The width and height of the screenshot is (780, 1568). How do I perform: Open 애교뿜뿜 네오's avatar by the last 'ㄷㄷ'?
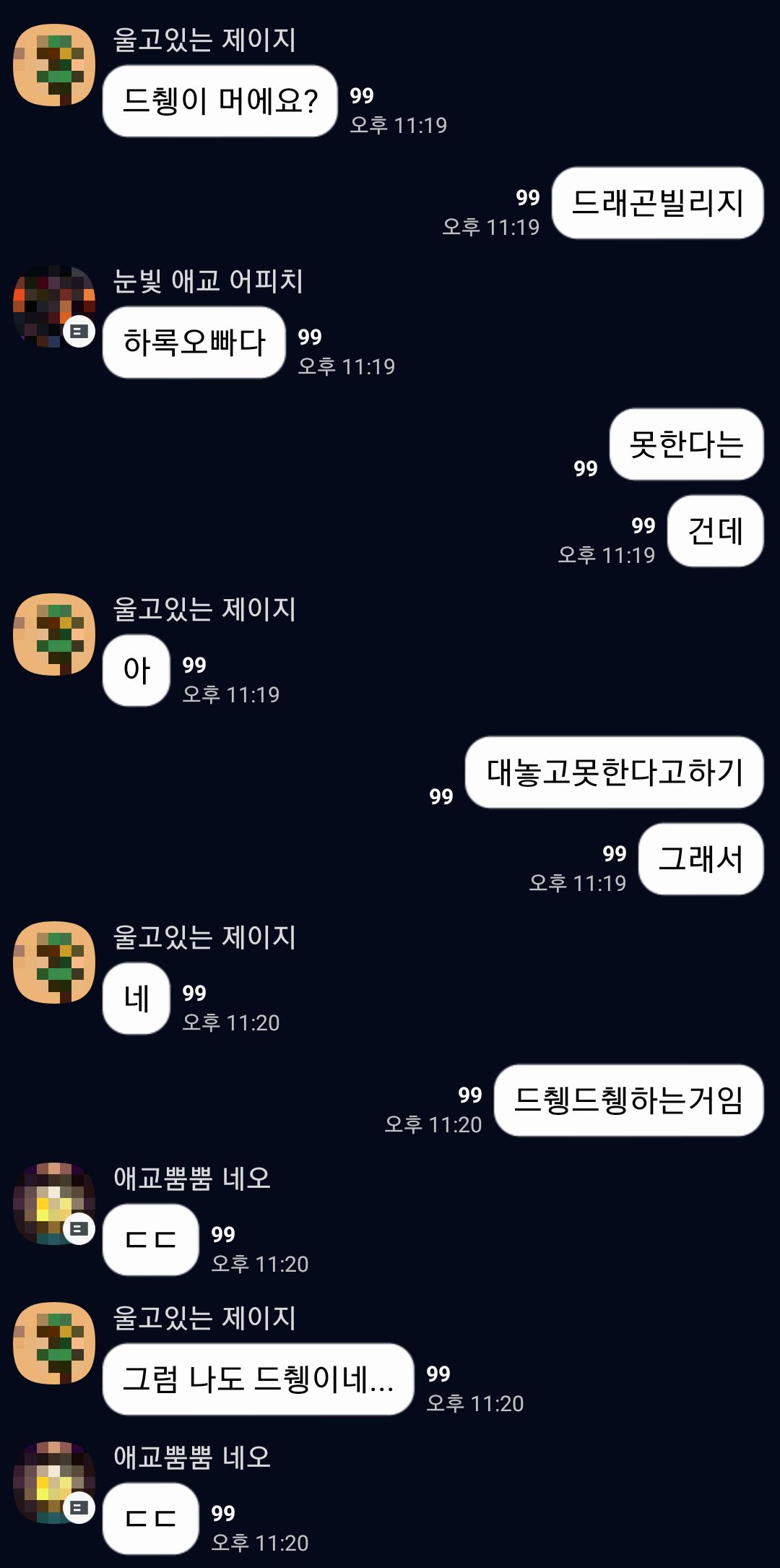(54, 1482)
